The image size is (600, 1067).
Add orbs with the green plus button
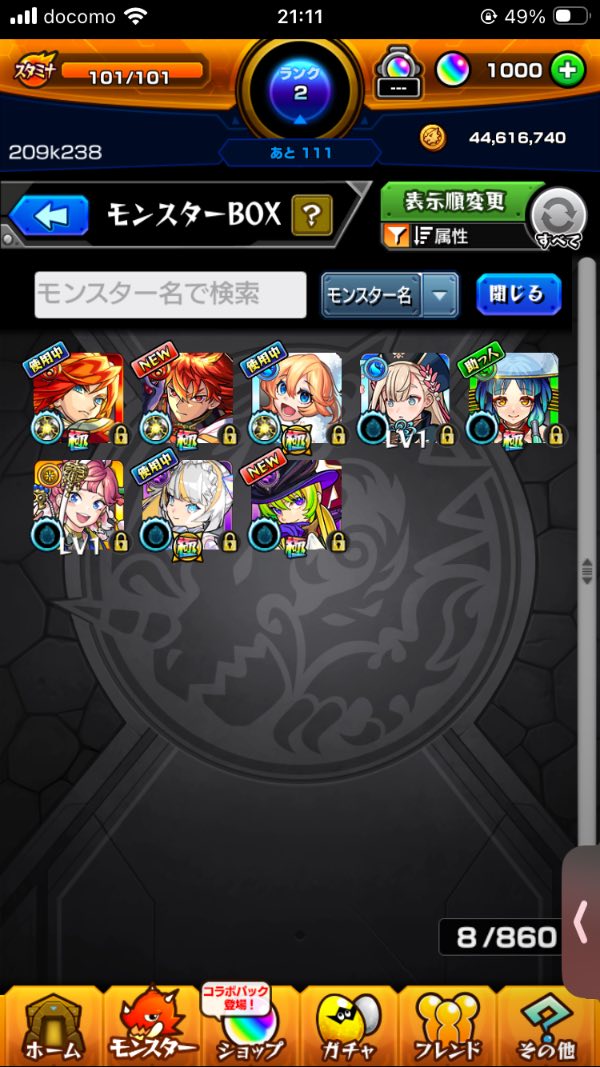pos(567,70)
